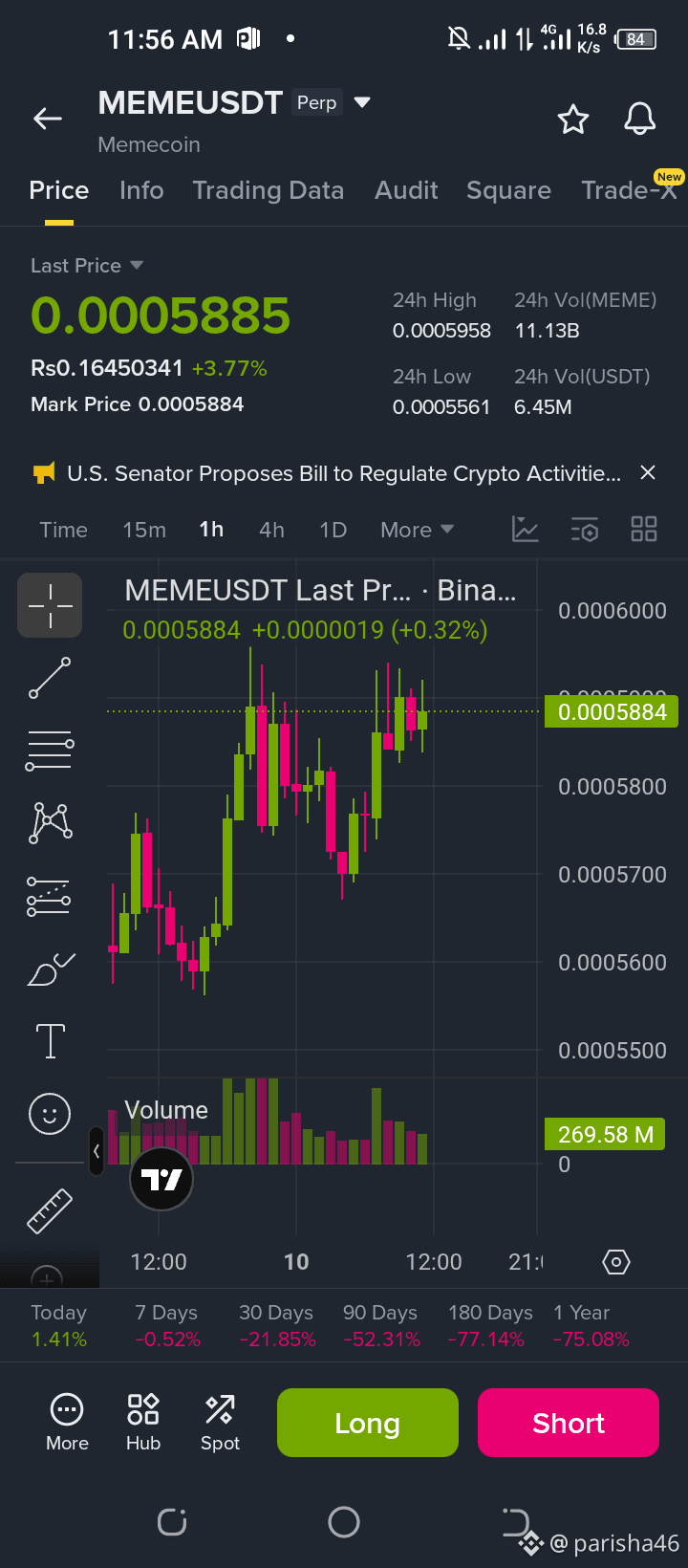
Task: Expand the More intervals dropdown
Action: [x=417, y=530]
